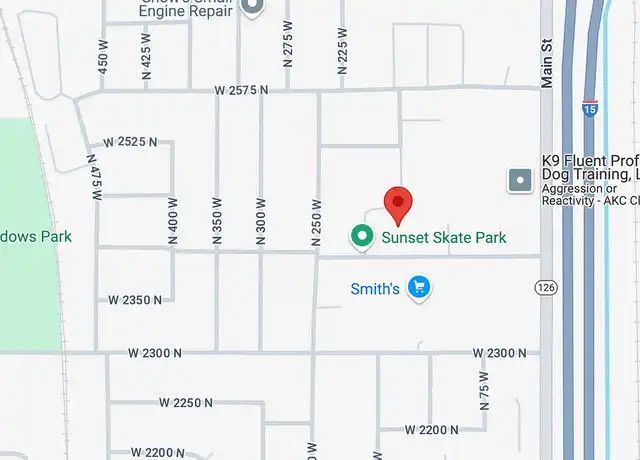Select the Smith's shopping cart marker
This screenshot has height=460, width=640.
tap(419, 288)
